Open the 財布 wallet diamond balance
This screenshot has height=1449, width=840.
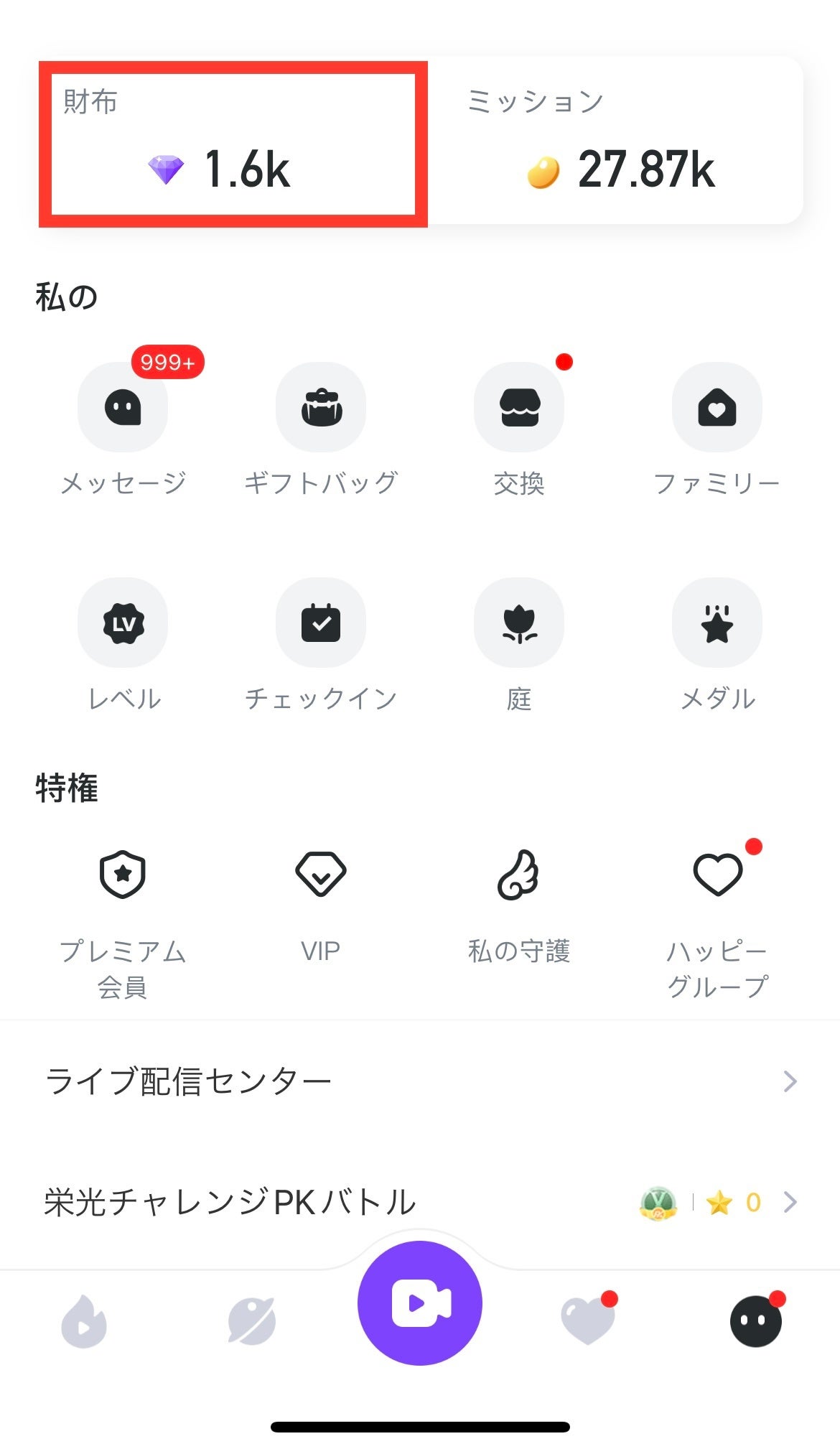tap(233, 144)
